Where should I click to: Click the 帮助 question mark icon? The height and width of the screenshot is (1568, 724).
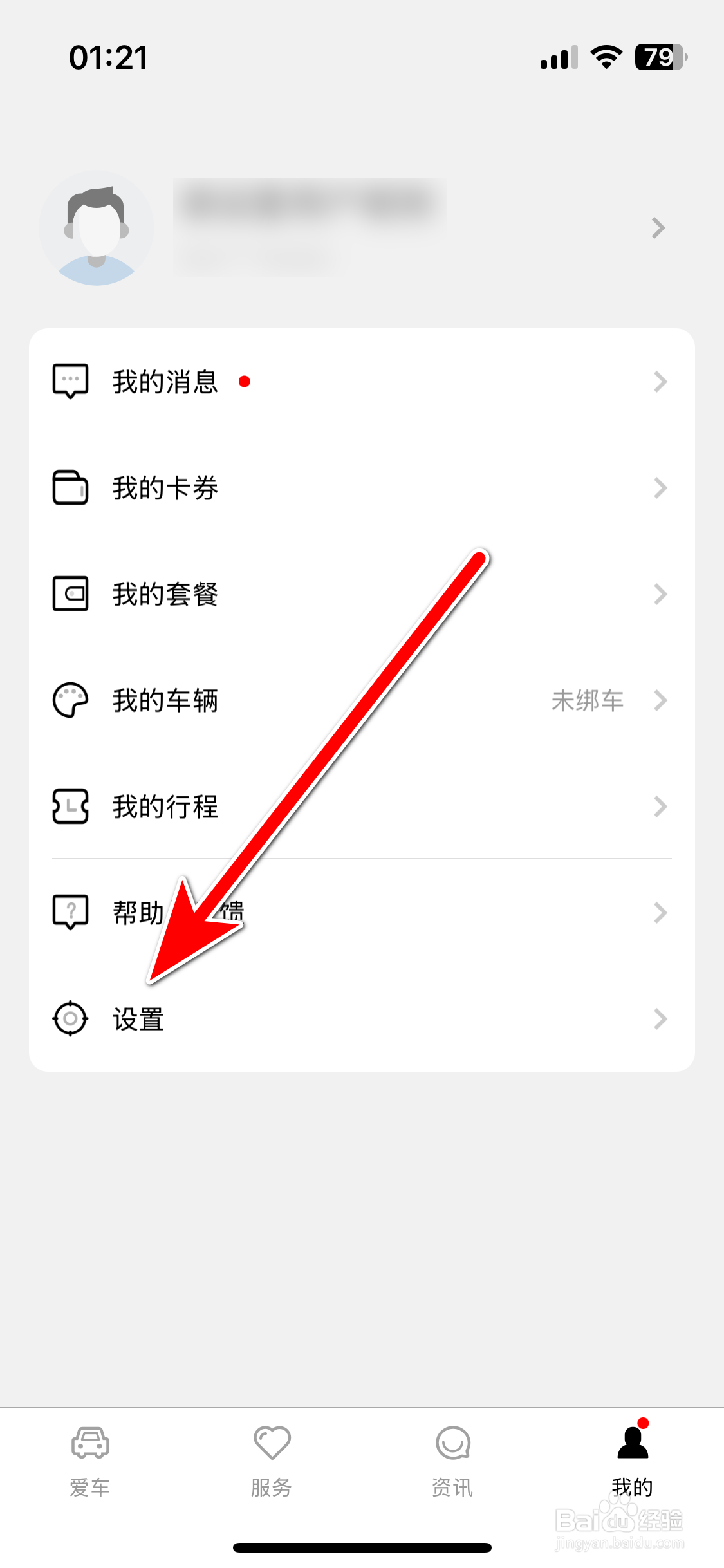(71, 913)
